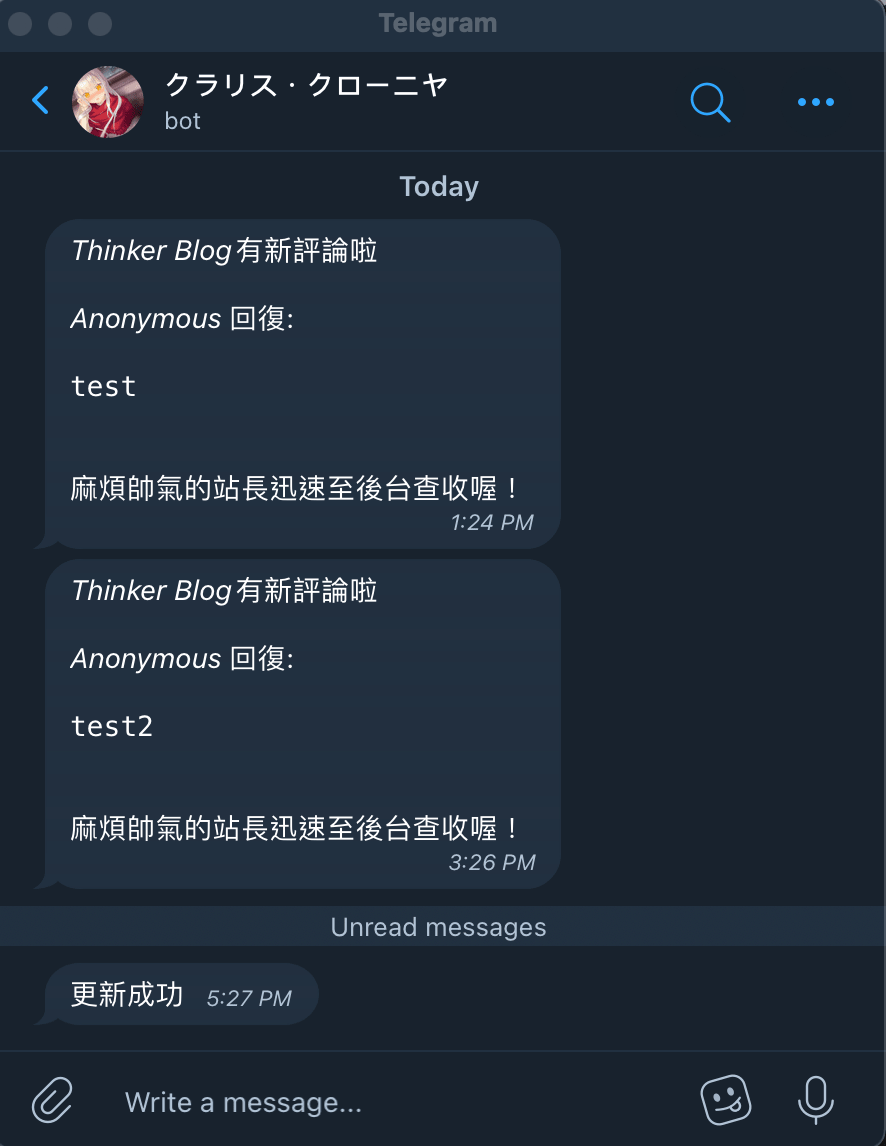886x1146 pixels.
Task: Go back to the chat list
Action: click(x=40, y=101)
